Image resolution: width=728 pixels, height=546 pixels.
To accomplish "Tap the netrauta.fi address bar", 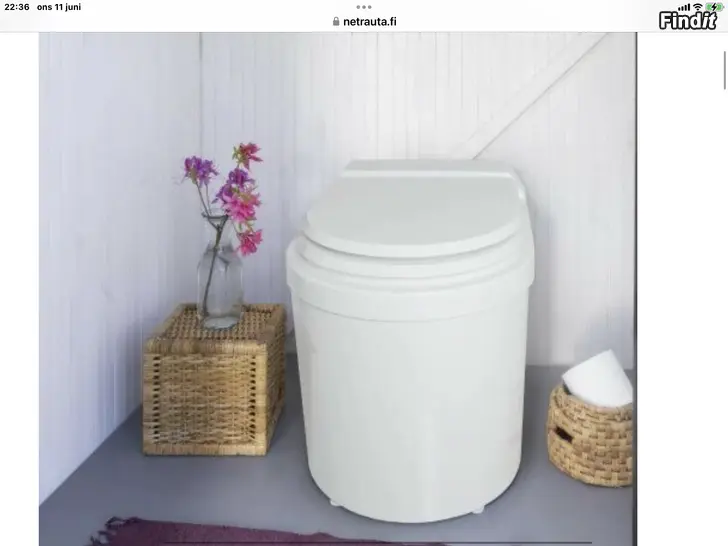I will coord(364,21).
